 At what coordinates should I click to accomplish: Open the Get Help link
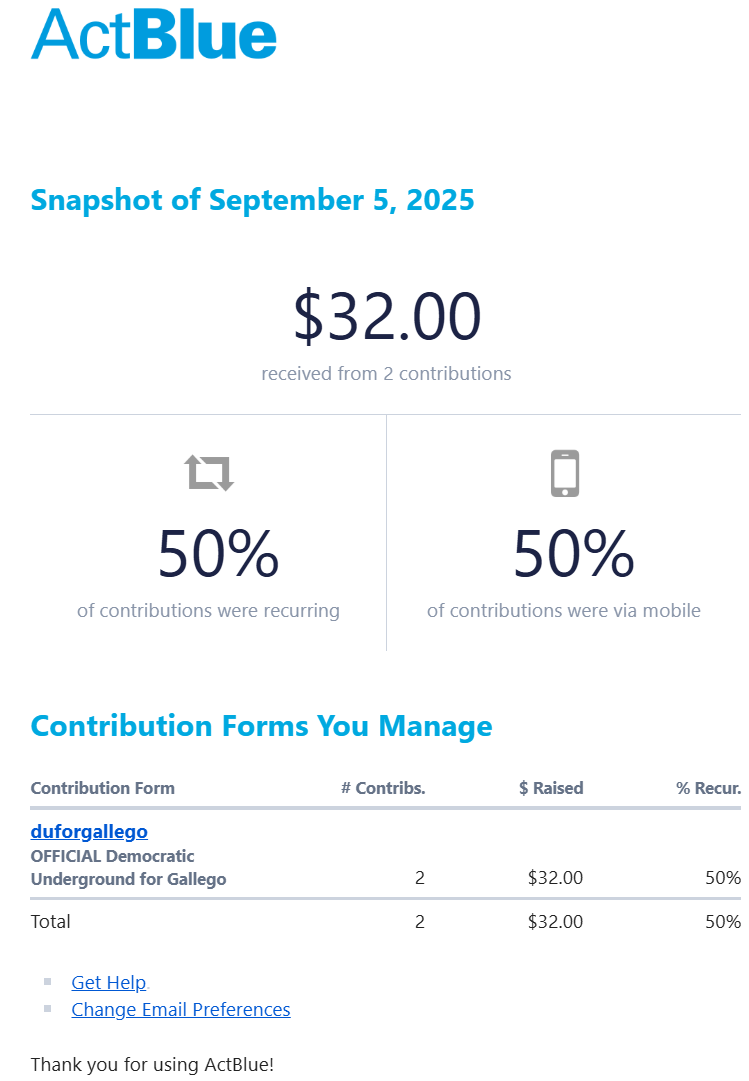tap(108, 982)
